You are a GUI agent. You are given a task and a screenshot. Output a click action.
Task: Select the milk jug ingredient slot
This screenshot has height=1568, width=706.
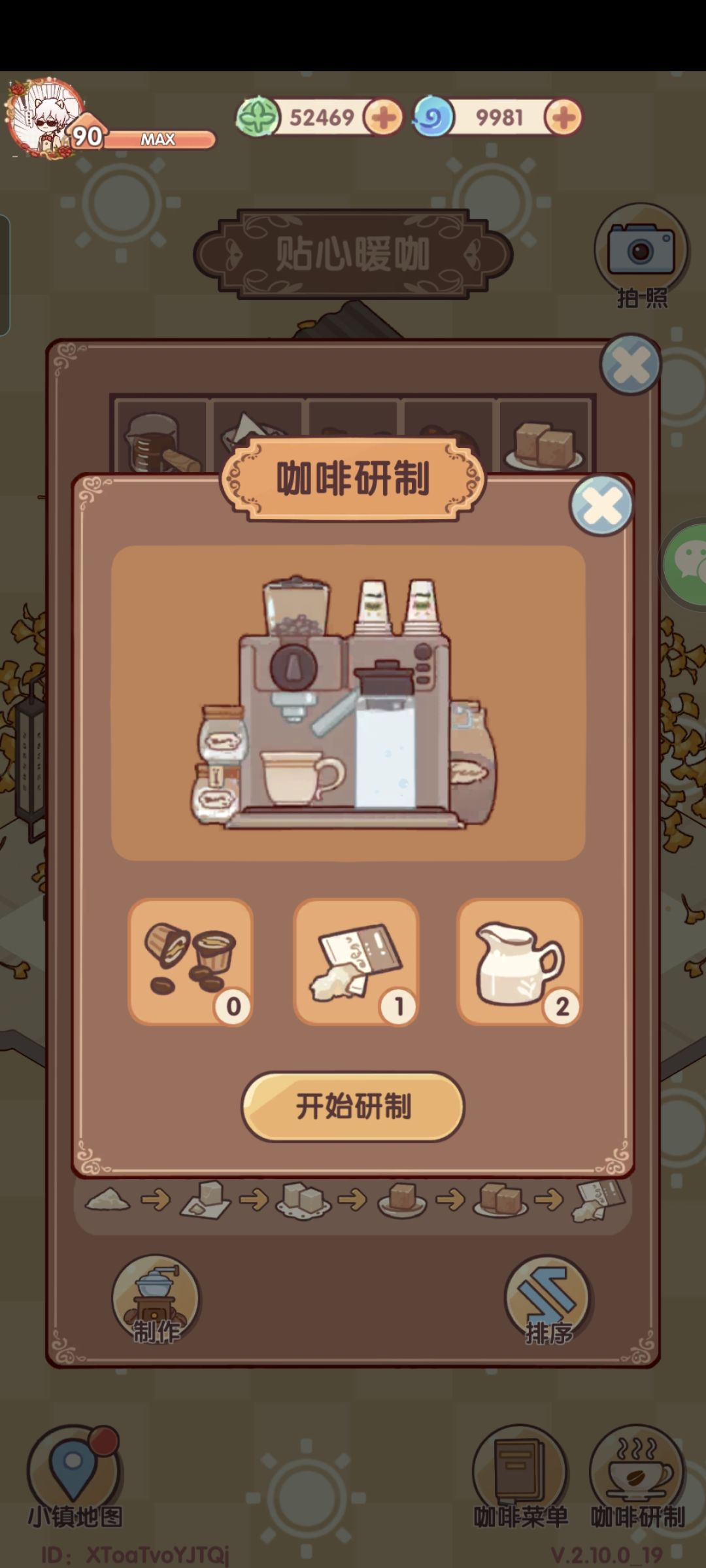pyautogui.click(x=520, y=962)
